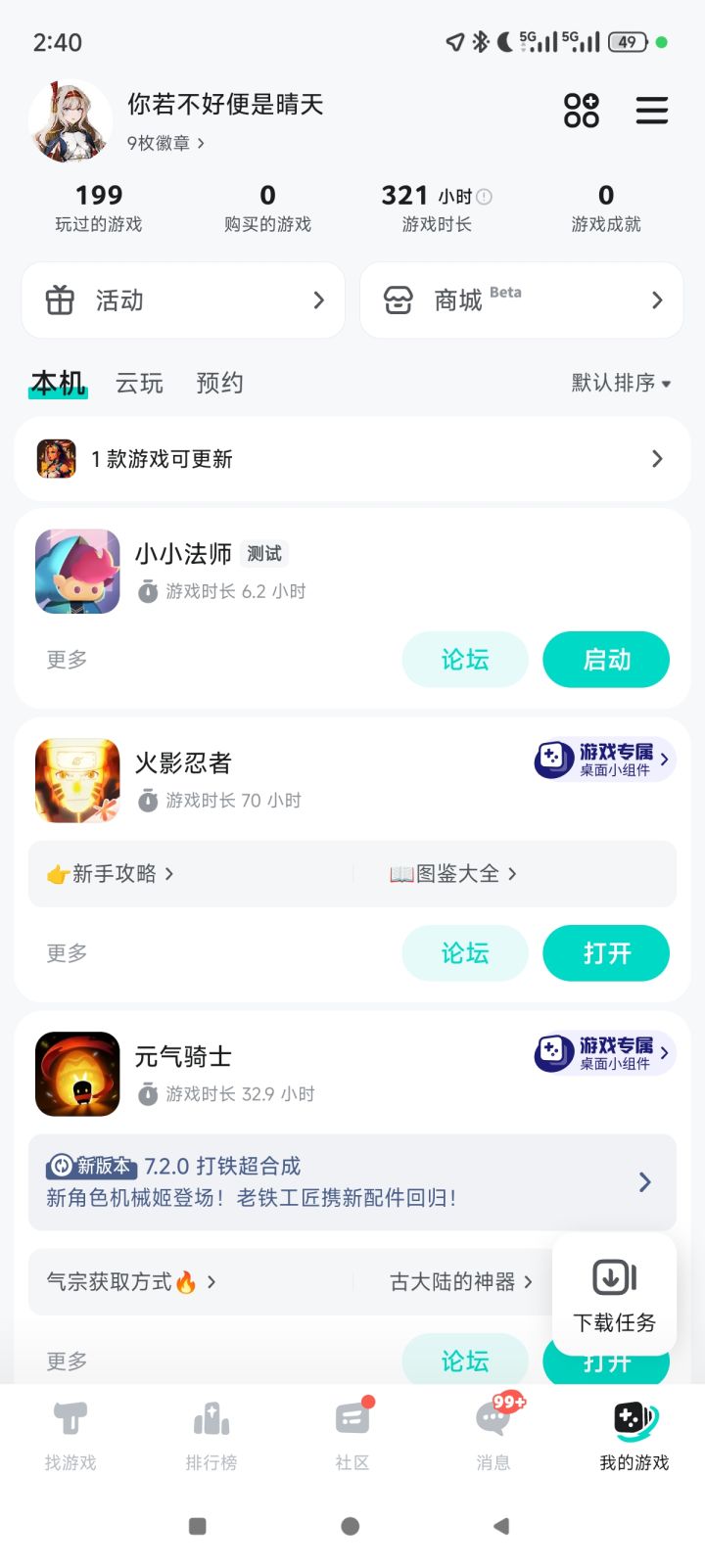This screenshot has width=705, height=1568.
Task: Open the 商城 Beta store
Action: (x=521, y=300)
